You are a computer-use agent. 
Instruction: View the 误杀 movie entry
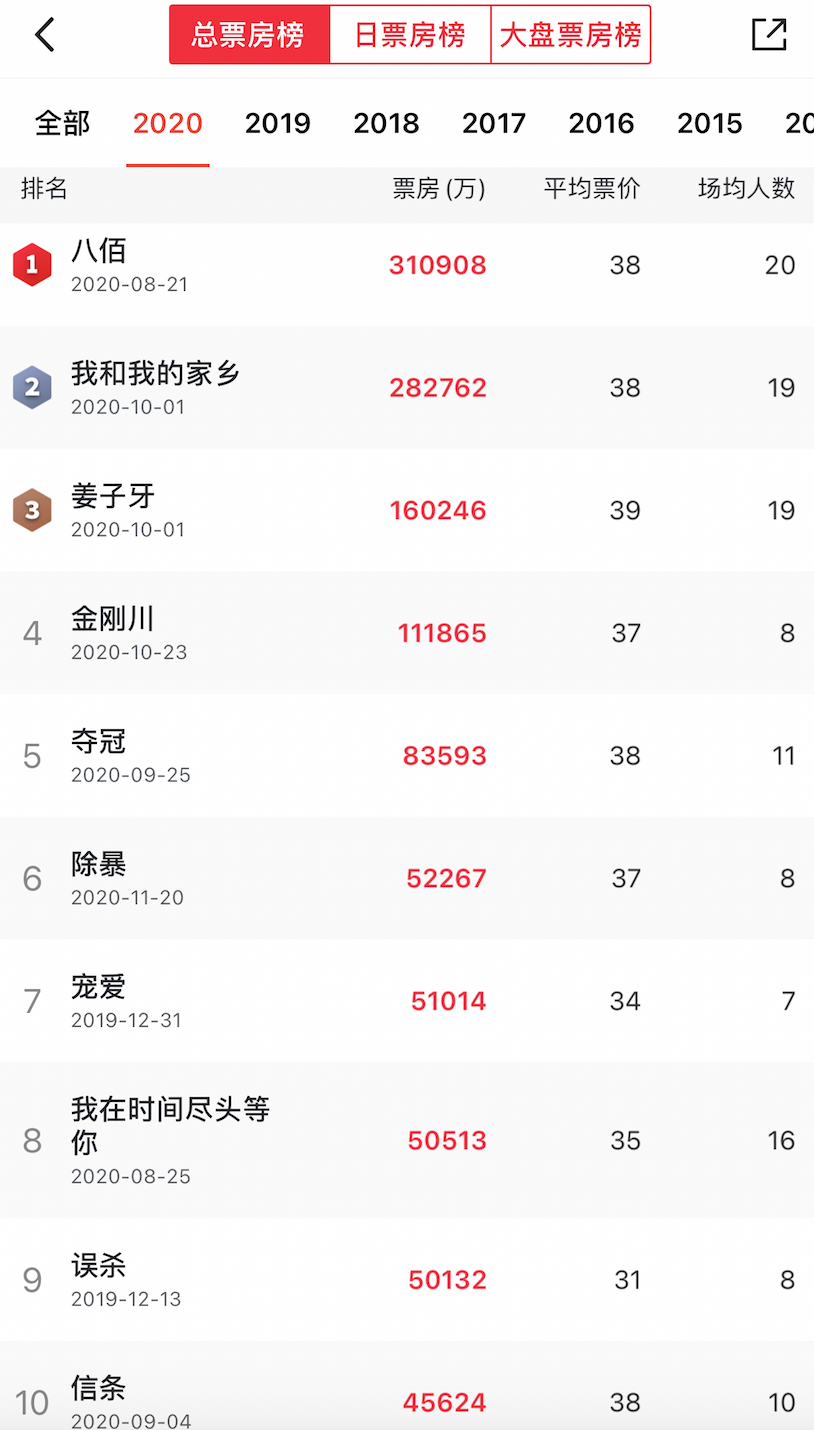(407, 1280)
